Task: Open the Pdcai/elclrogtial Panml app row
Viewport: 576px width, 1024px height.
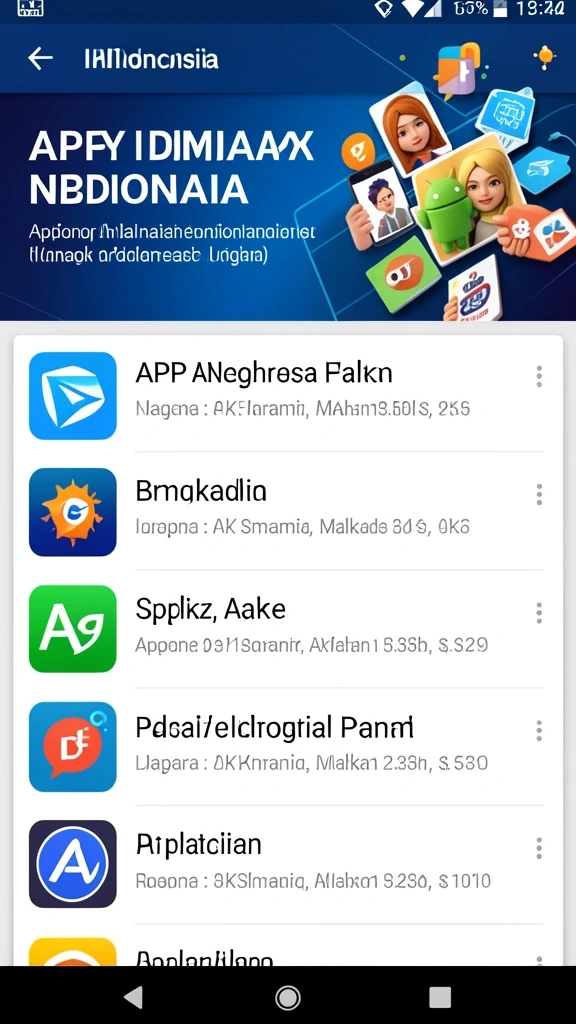Action: [288, 746]
